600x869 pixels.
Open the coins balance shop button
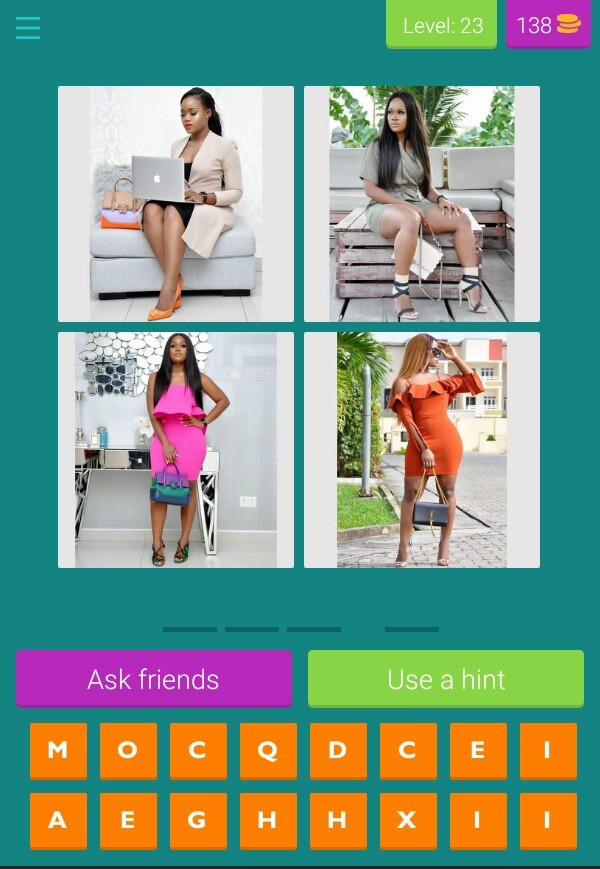(548, 25)
